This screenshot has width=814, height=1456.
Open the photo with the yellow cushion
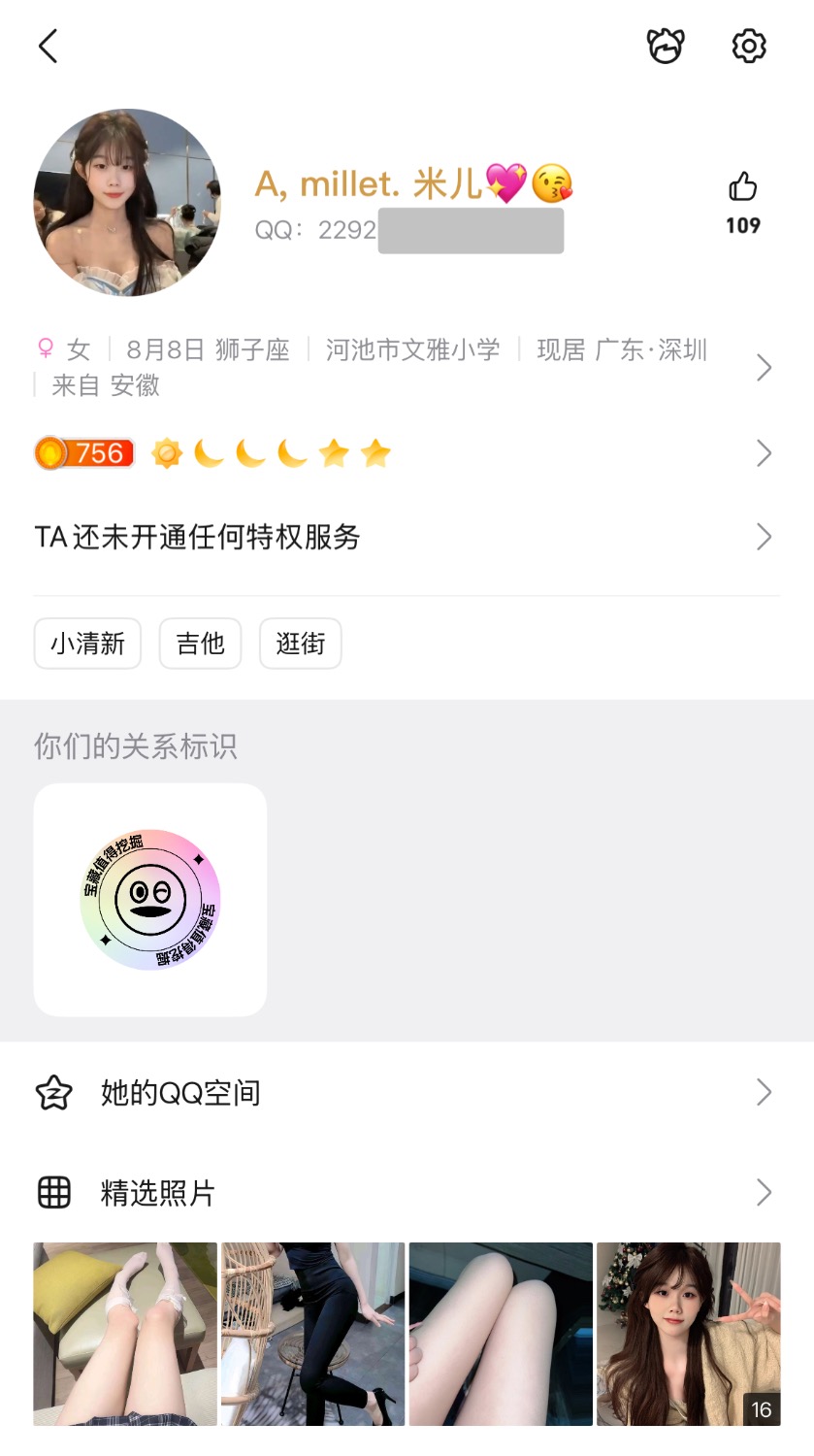point(125,1334)
